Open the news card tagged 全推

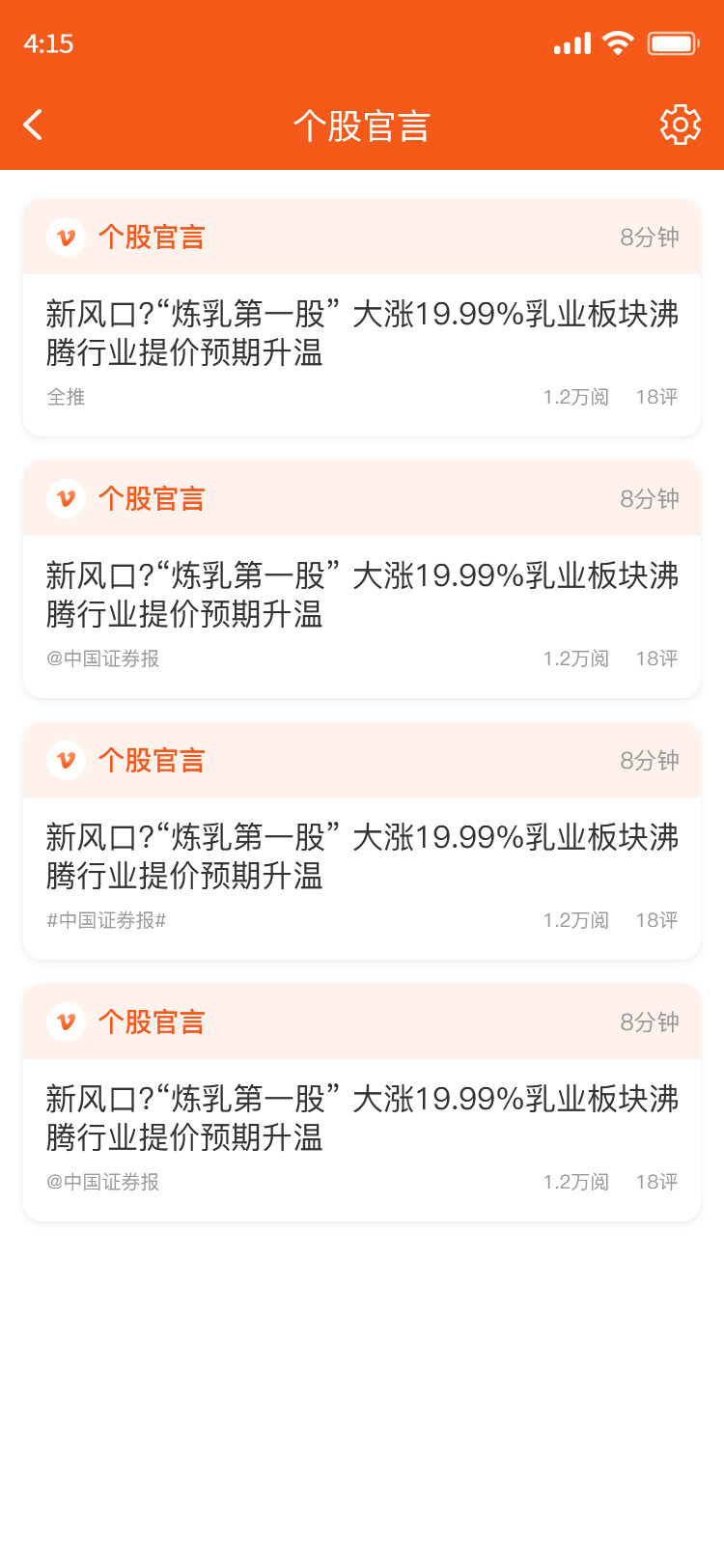click(362, 318)
